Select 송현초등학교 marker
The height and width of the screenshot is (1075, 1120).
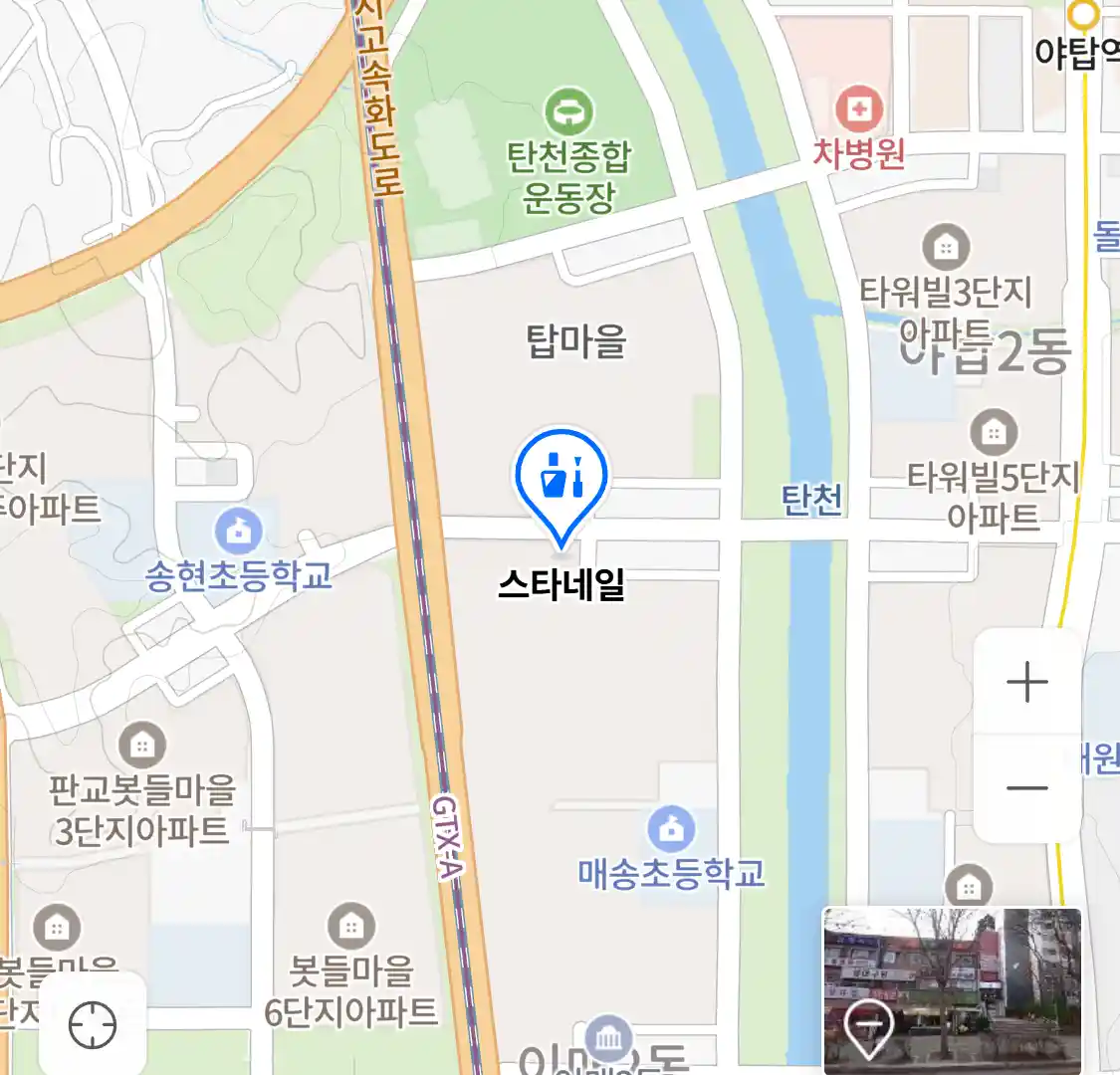[238, 532]
